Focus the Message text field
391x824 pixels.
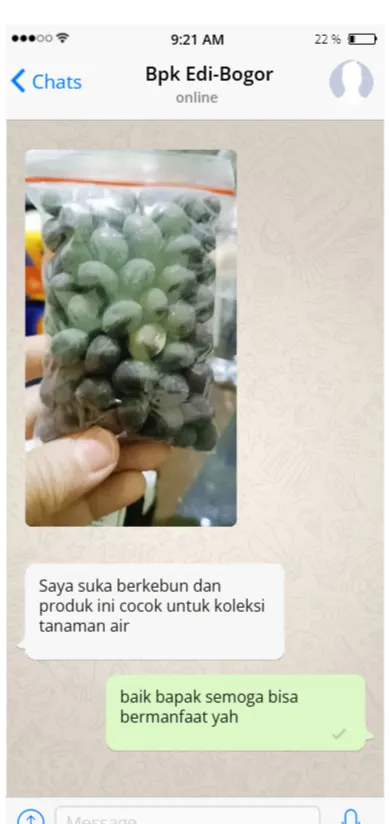tap(188, 816)
